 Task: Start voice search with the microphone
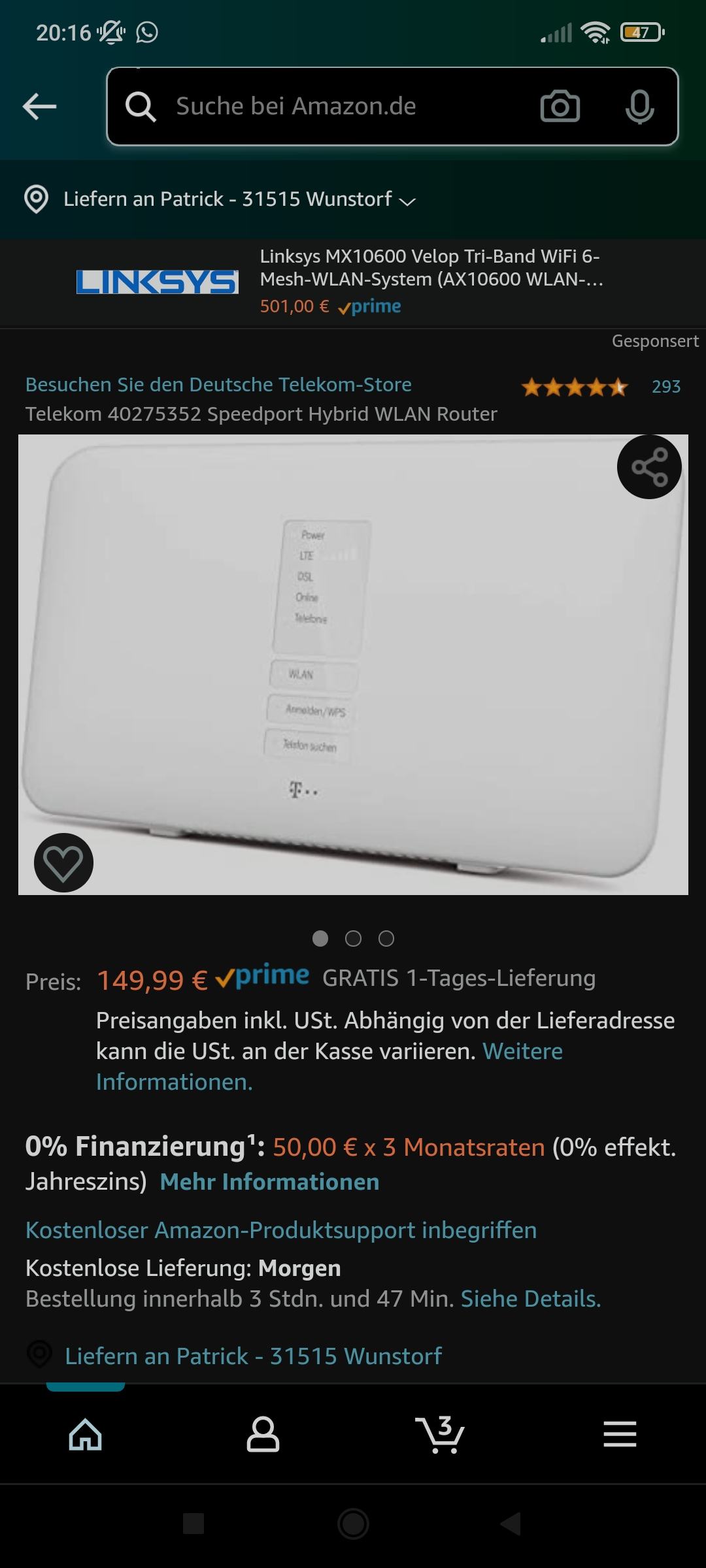point(639,106)
